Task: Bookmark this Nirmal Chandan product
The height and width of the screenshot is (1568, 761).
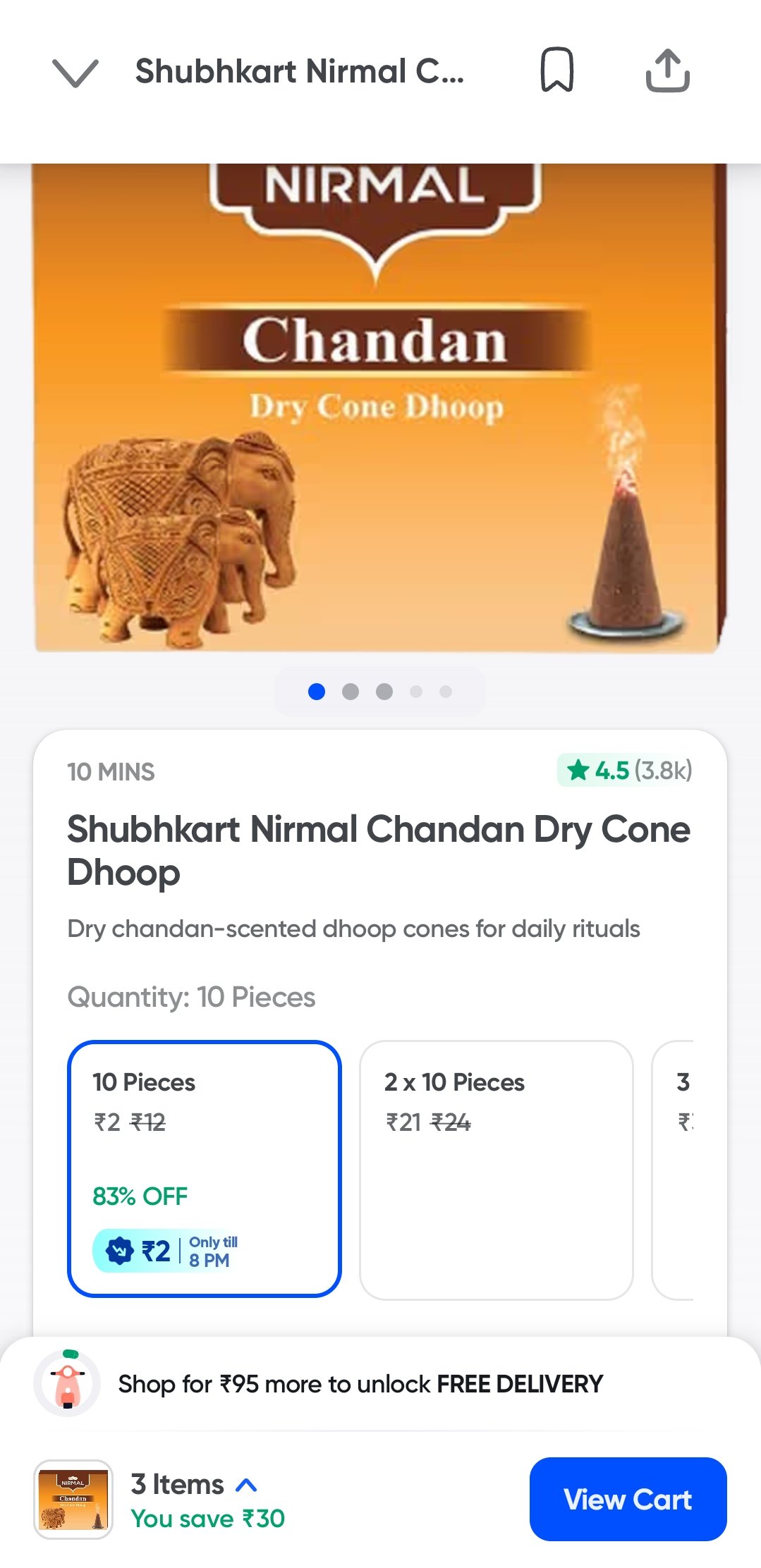Action: [556, 70]
